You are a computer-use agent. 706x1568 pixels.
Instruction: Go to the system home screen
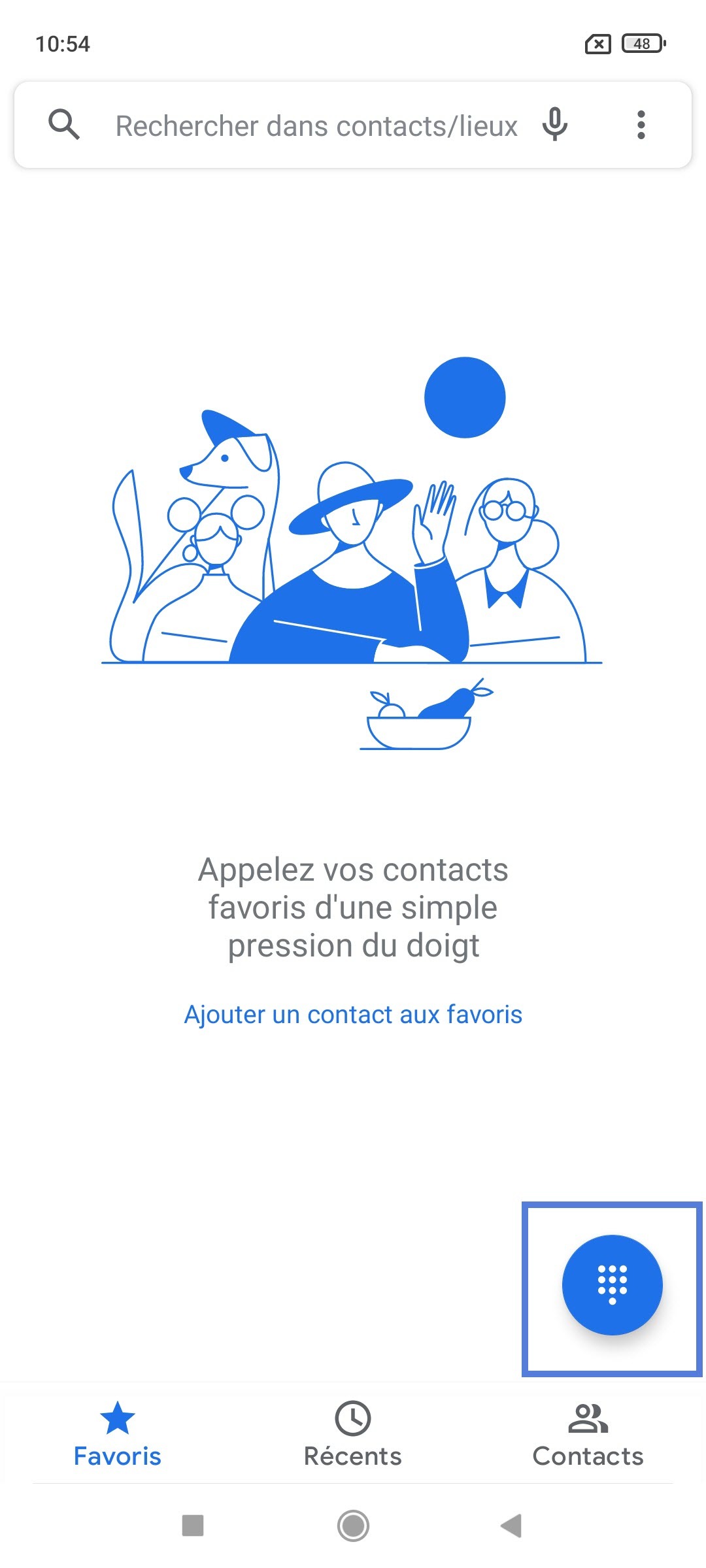[x=353, y=1526]
